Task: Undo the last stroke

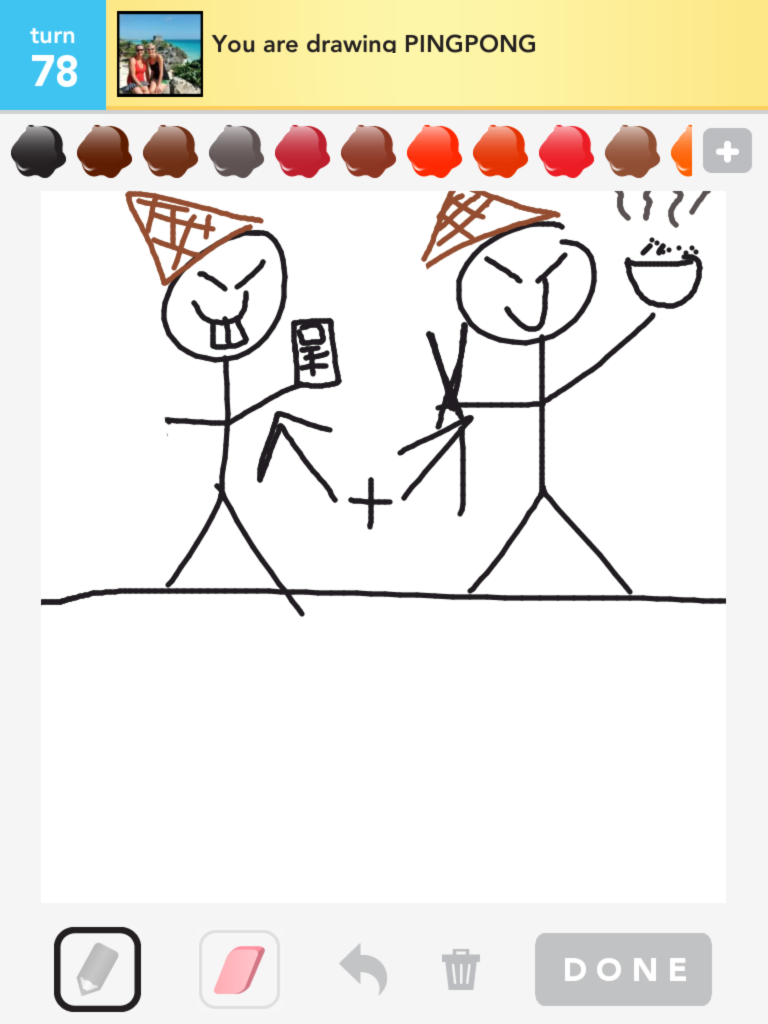Action: [x=363, y=969]
